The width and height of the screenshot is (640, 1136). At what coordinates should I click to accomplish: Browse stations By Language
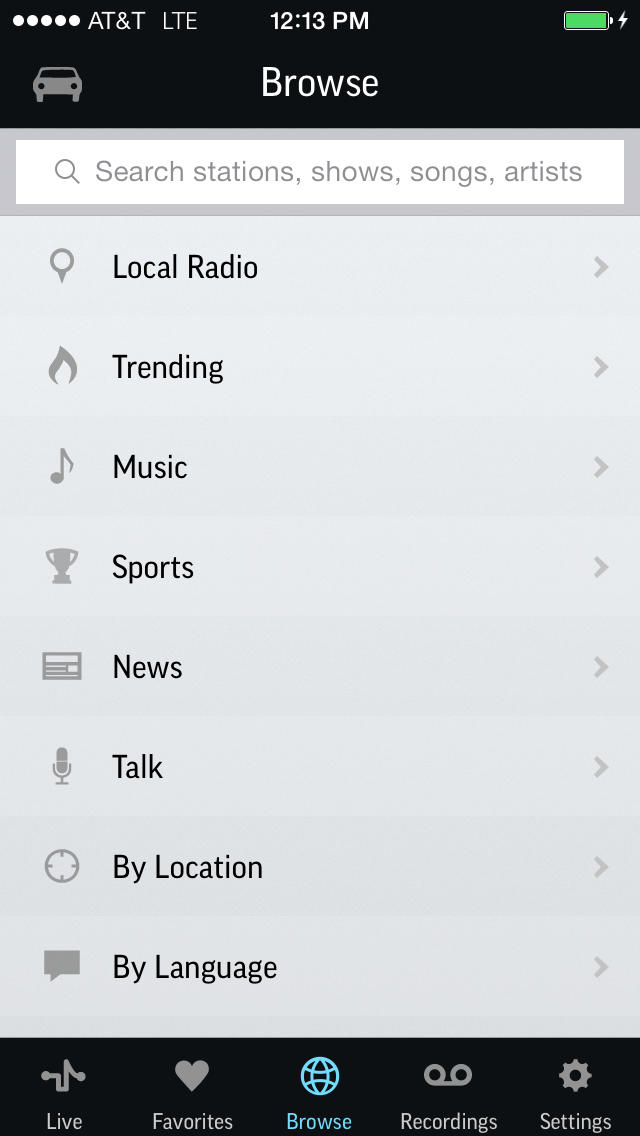320,967
